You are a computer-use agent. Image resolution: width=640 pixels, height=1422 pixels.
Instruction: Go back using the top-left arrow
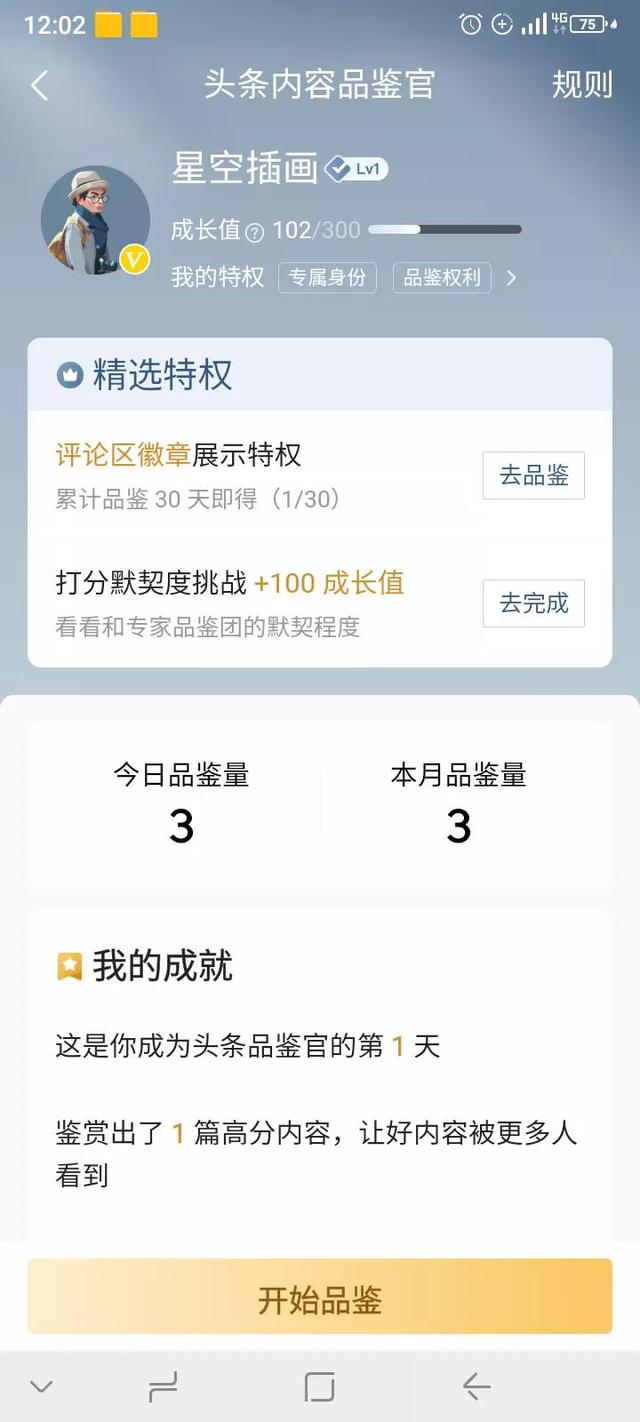click(40, 85)
